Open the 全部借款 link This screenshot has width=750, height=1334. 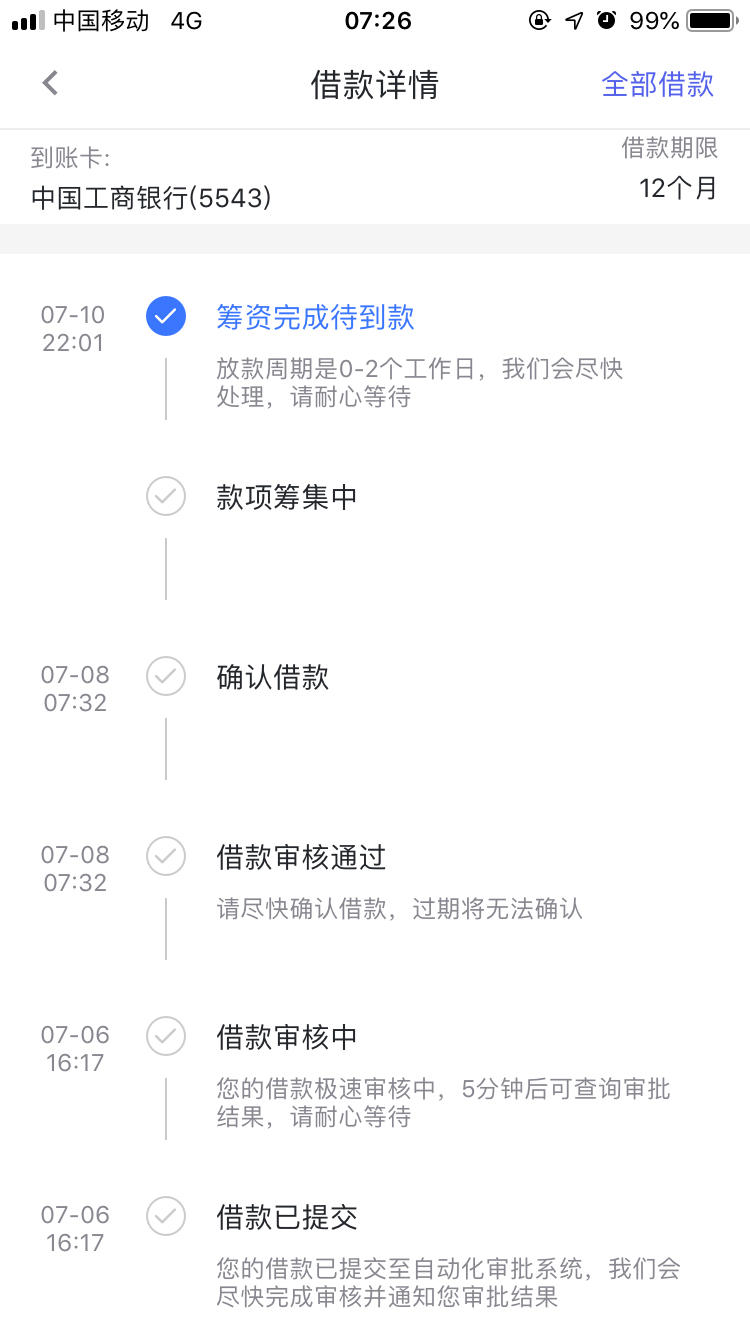coord(657,84)
